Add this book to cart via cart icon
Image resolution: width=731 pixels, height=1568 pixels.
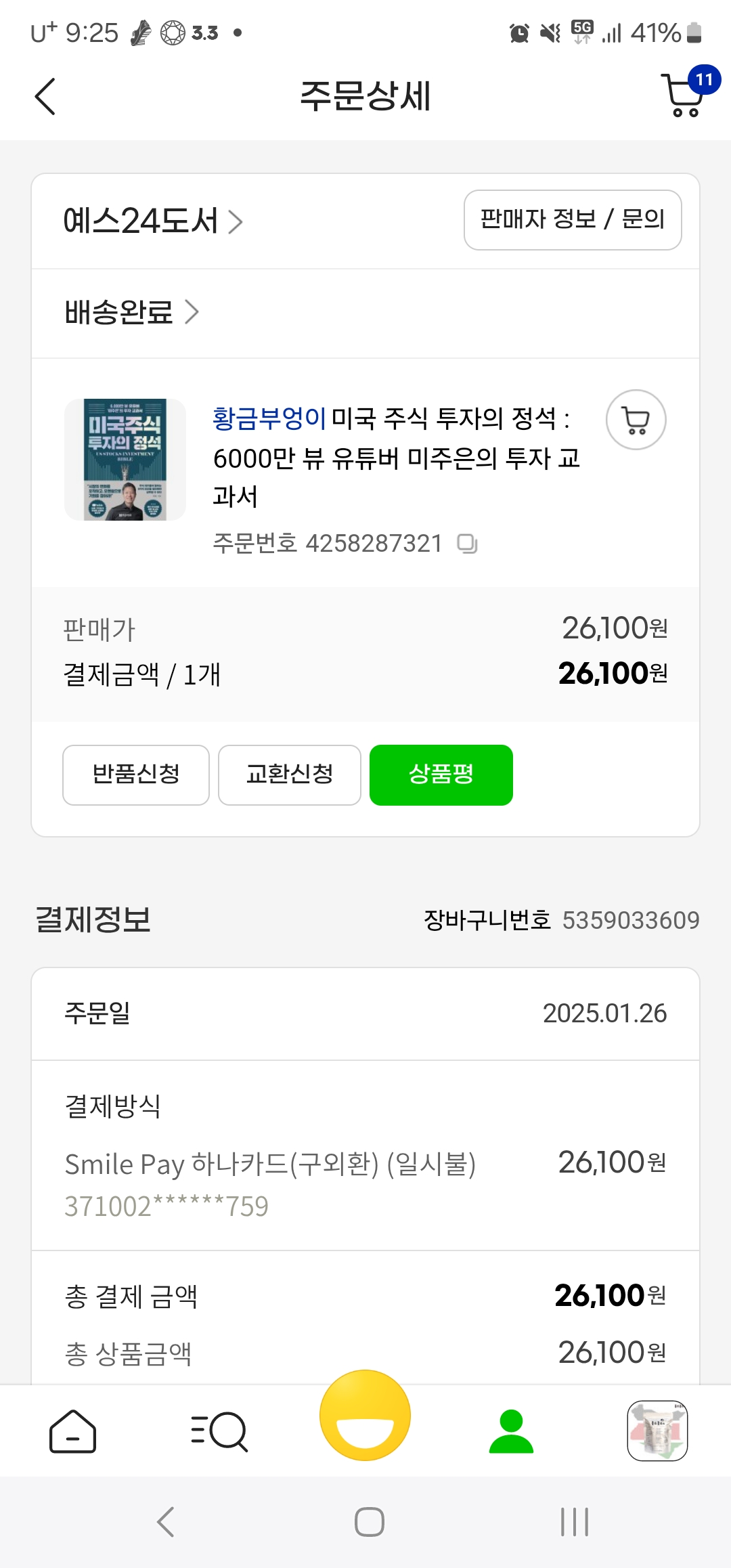[x=636, y=420]
